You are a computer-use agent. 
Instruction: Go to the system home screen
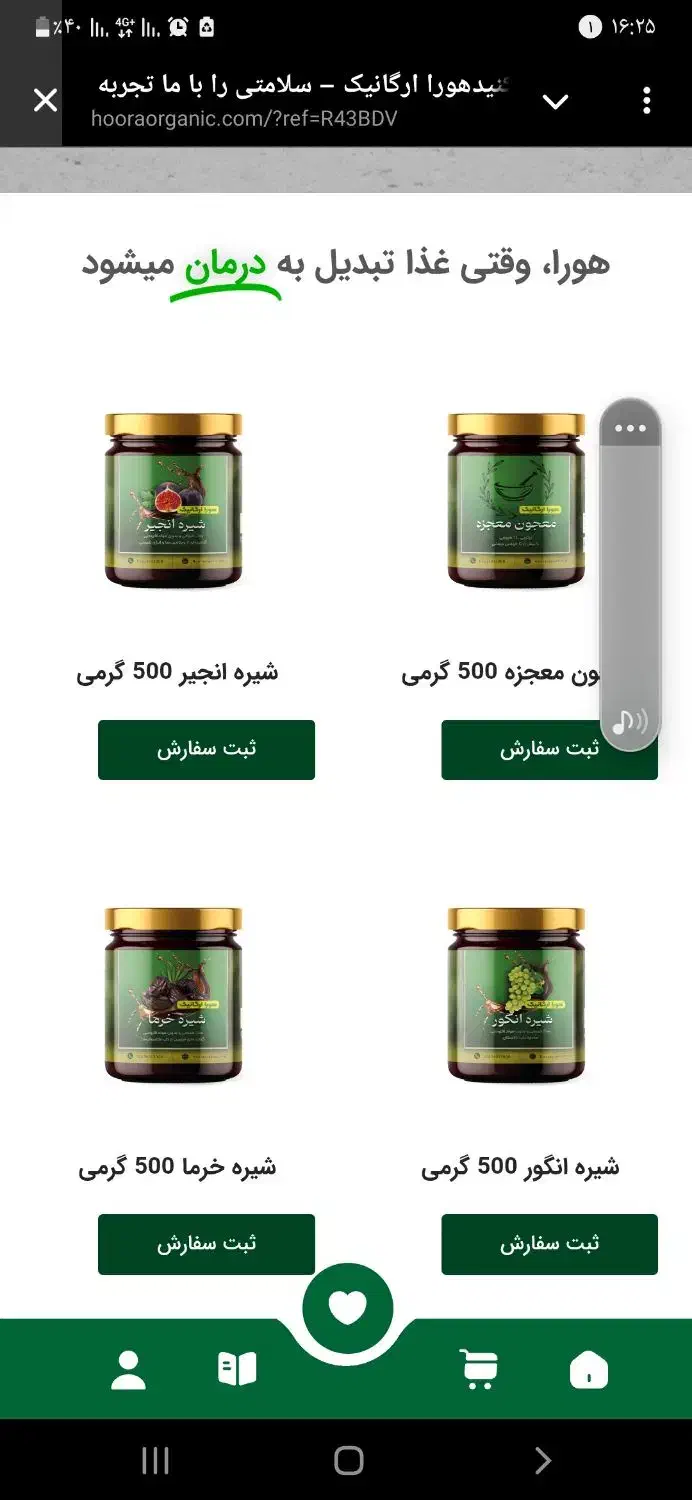pyautogui.click(x=348, y=1460)
